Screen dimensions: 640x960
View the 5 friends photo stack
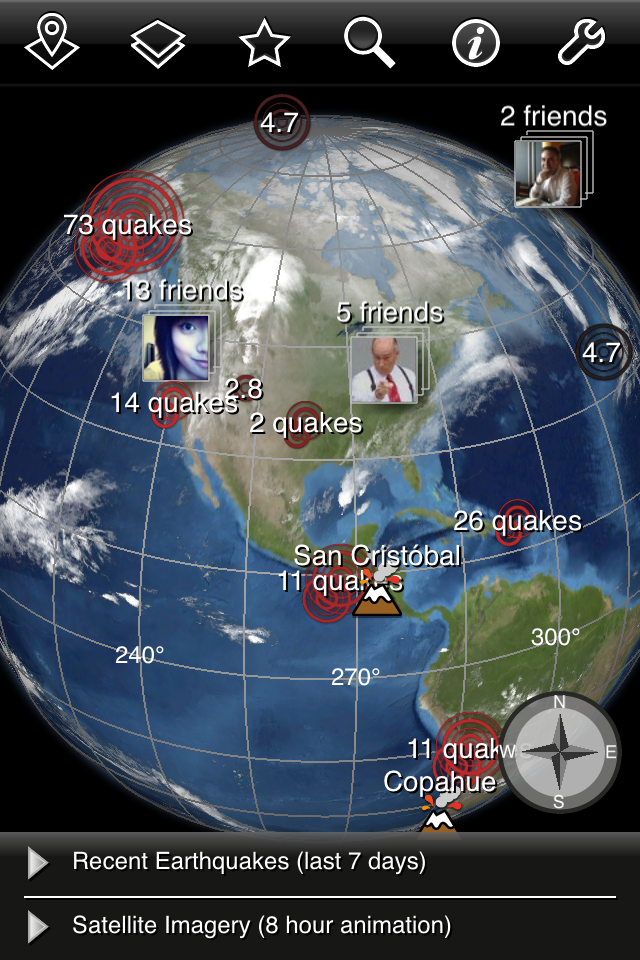[385, 369]
